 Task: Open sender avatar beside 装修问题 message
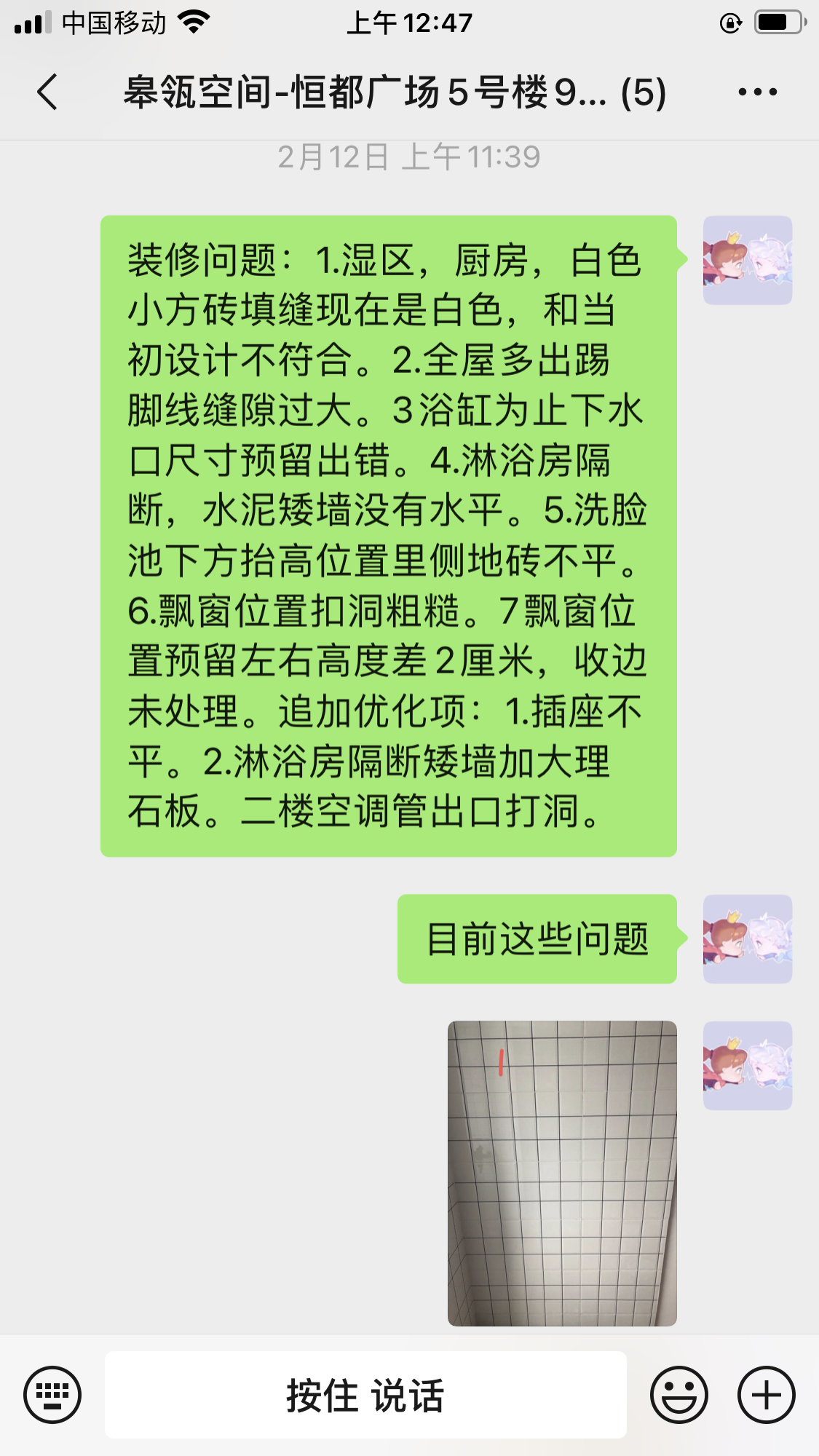click(x=747, y=261)
